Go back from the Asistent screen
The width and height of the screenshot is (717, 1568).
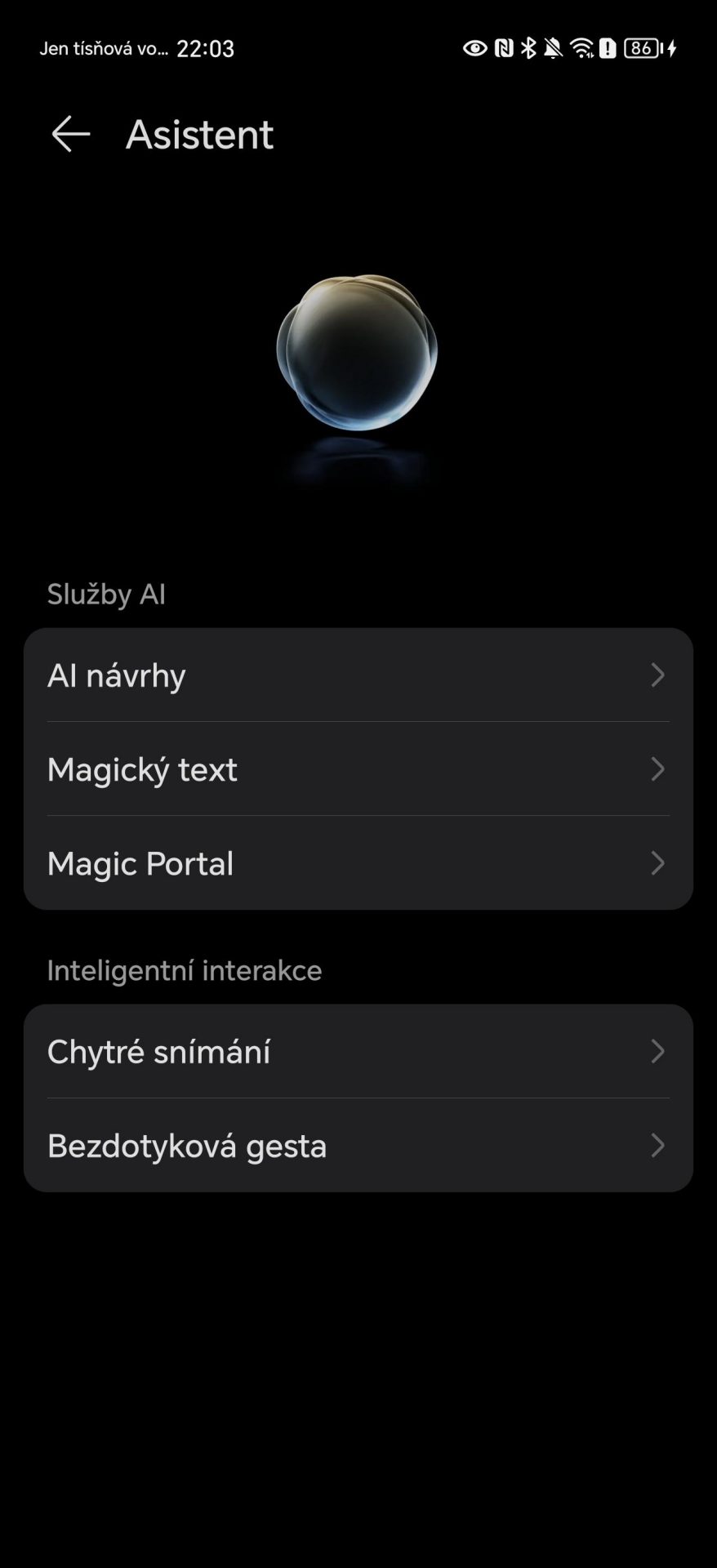coord(70,134)
